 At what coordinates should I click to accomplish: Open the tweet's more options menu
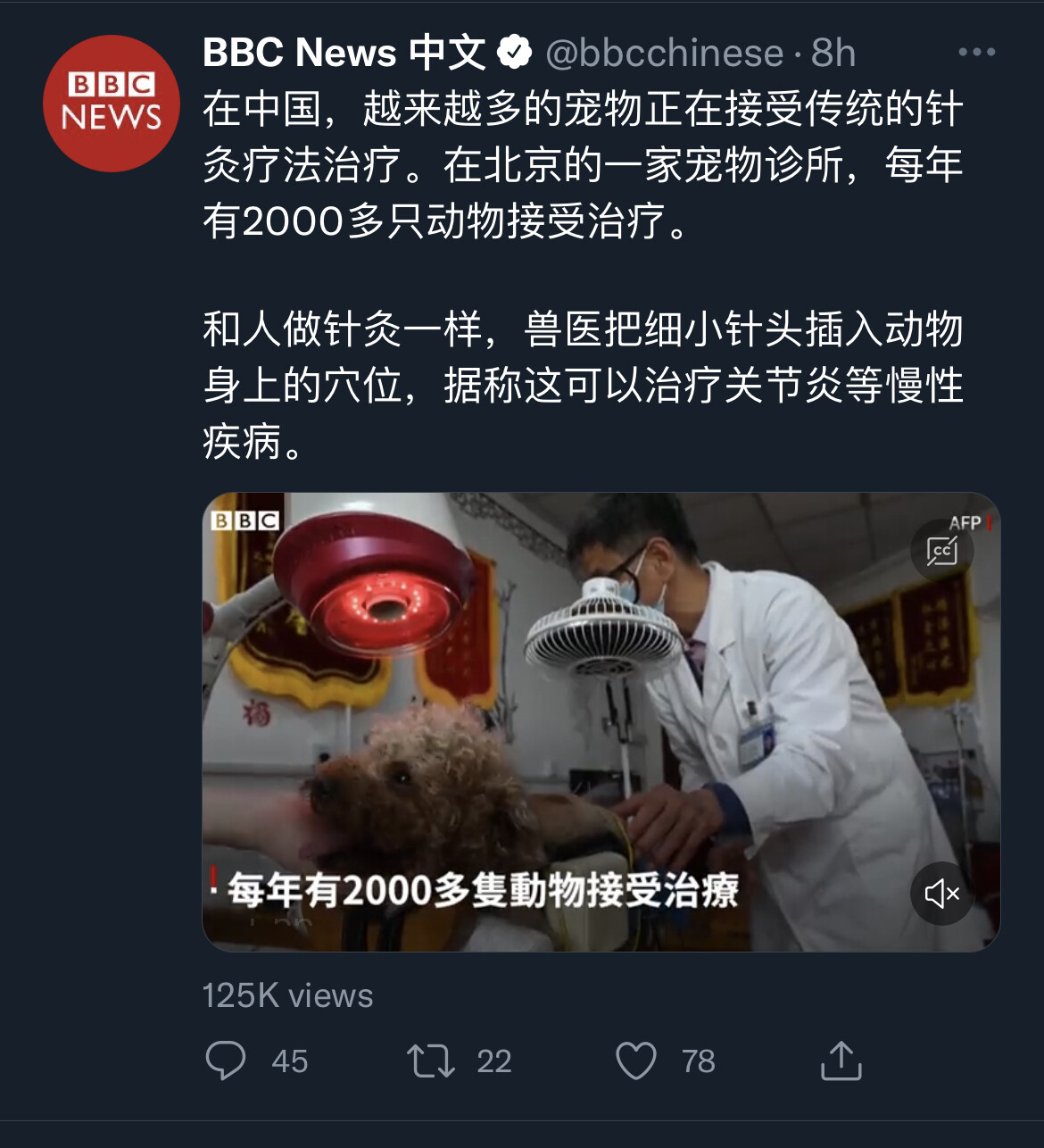pyautogui.click(x=976, y=53)
